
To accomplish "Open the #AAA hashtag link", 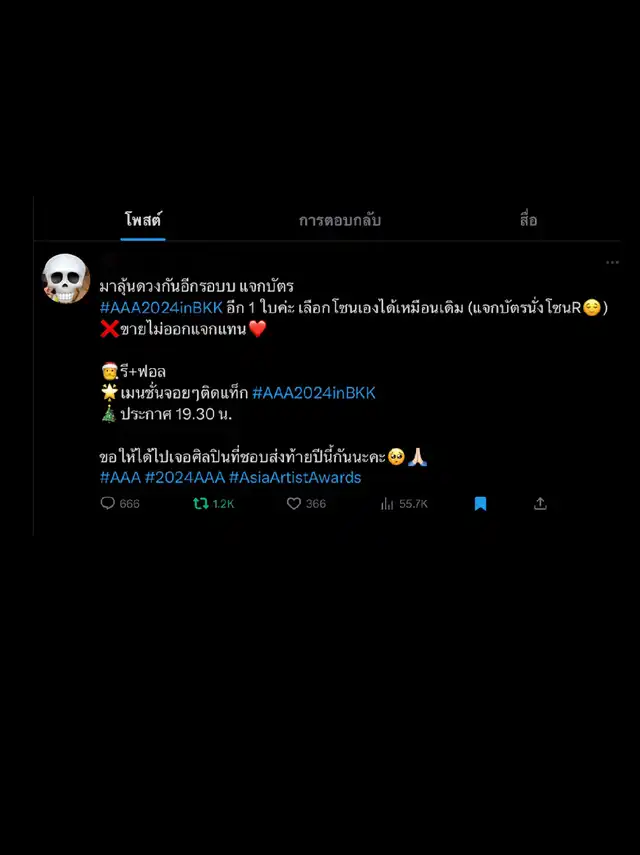I will (120, 478).
